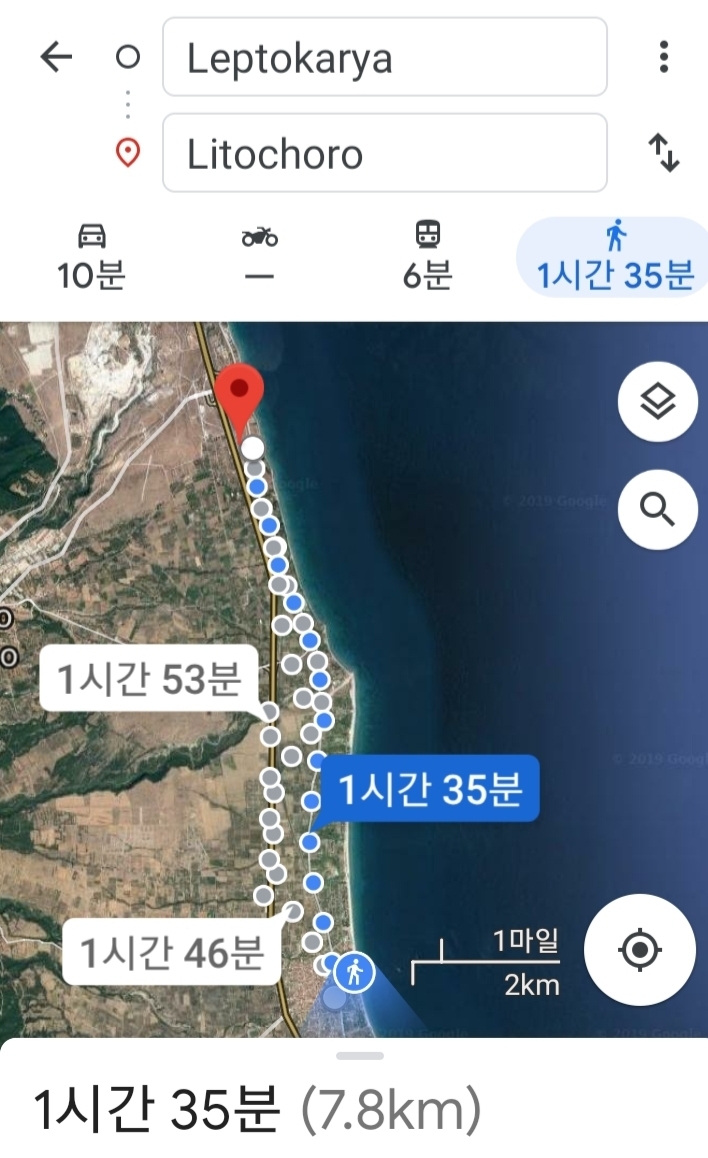Go back from the directions screen
This screenshot has height=1158, width=708.
pos(56,58)
